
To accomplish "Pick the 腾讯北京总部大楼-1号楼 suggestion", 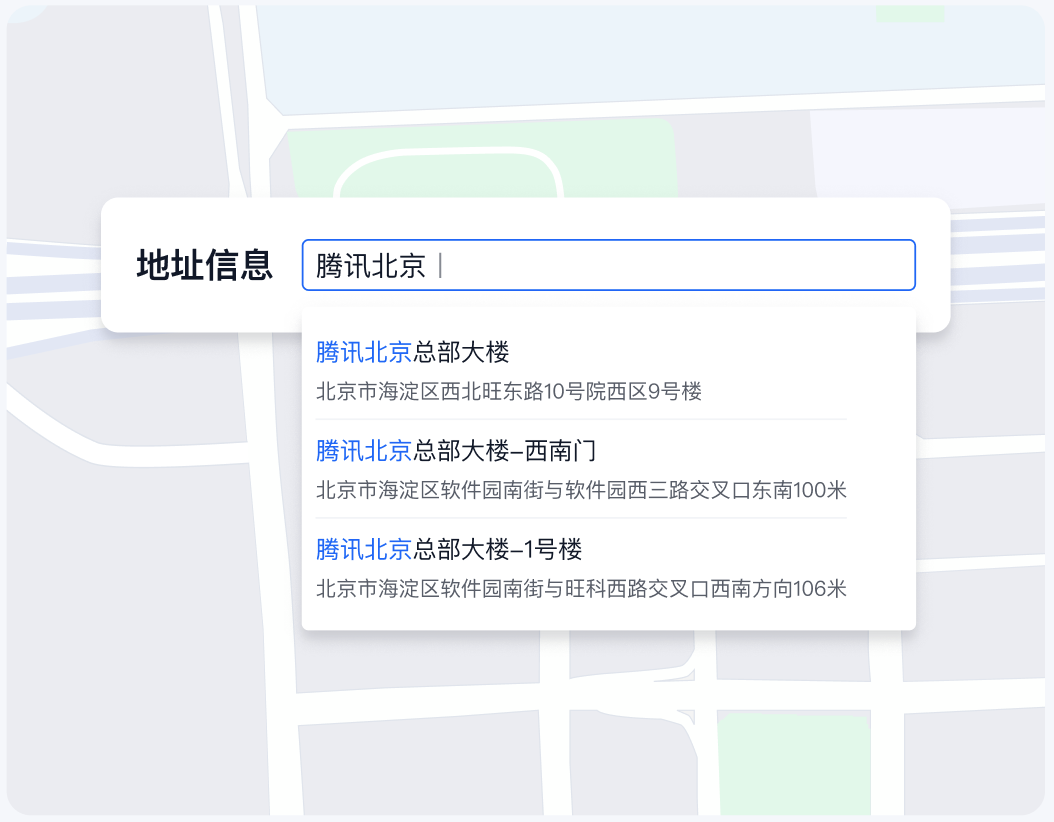I will point(580,568).
